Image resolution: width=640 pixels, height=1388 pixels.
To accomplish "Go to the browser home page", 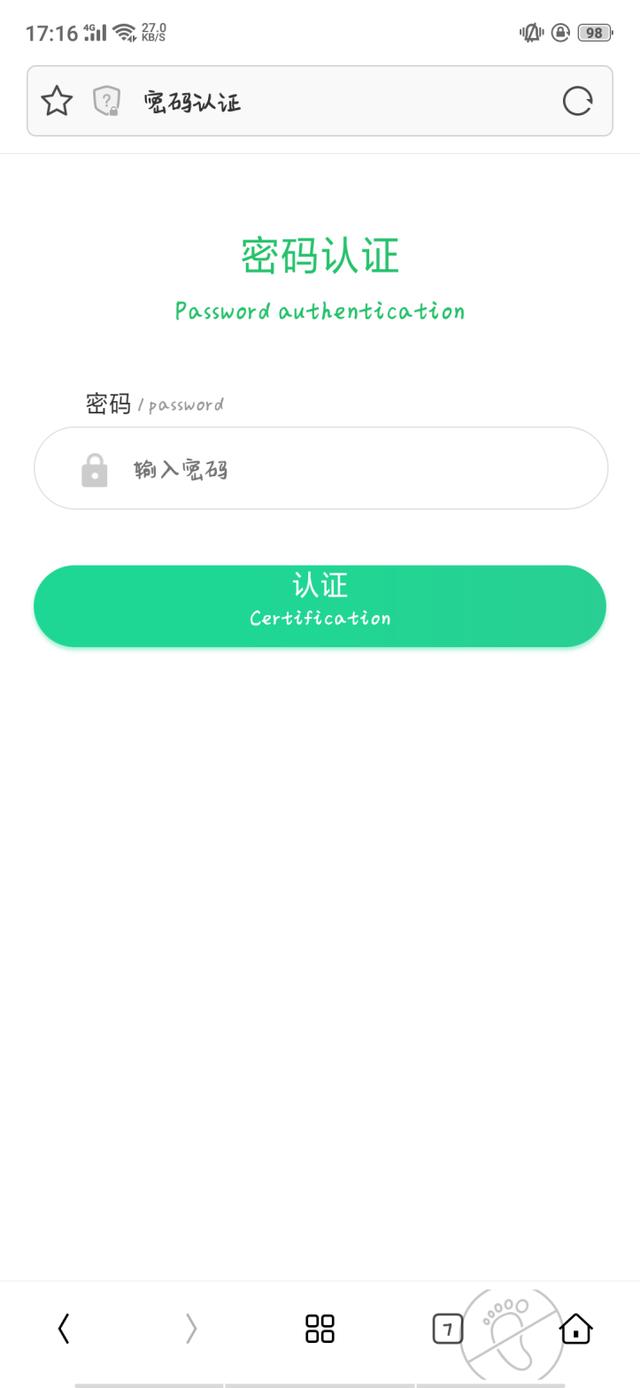I will click(x=576, y=1328).
